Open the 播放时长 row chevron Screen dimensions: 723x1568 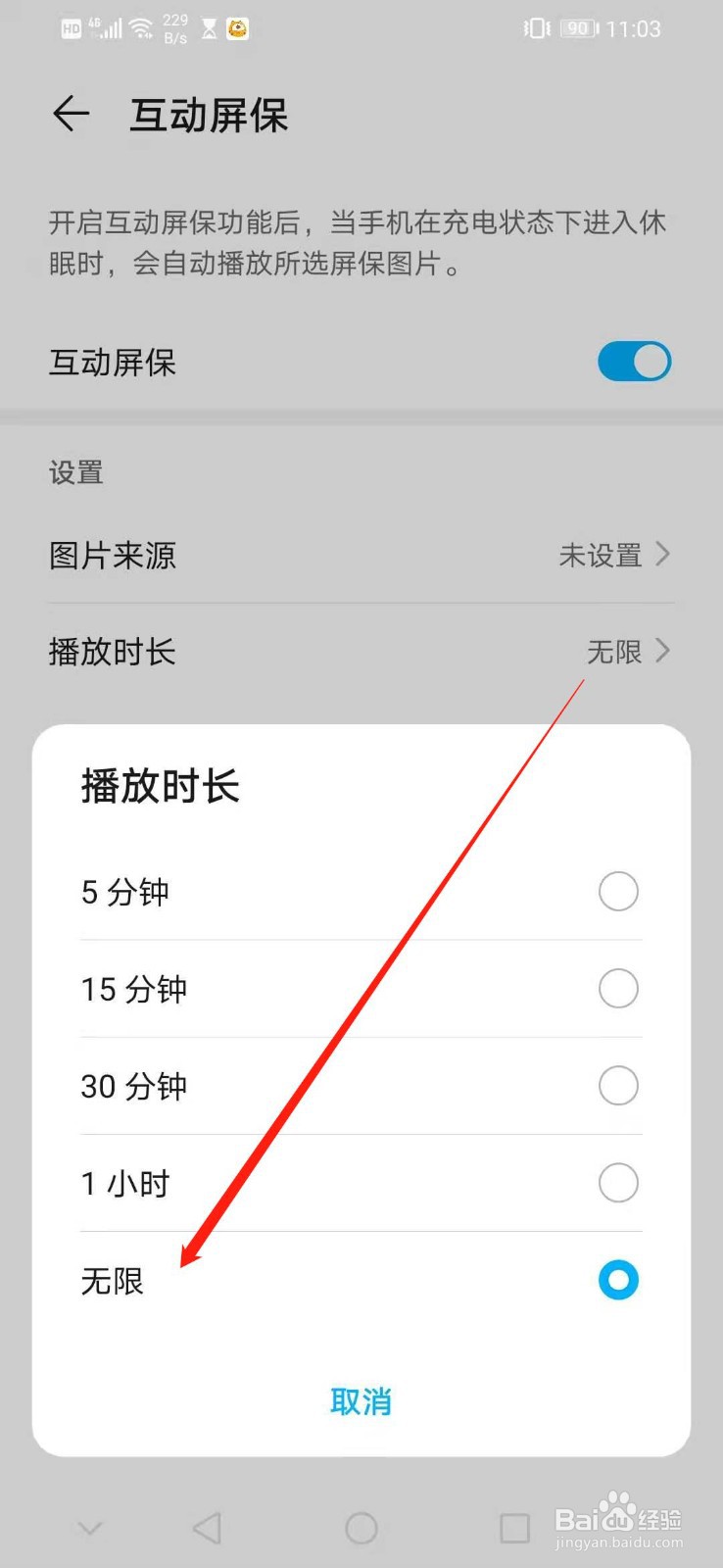tap(662, 652)
